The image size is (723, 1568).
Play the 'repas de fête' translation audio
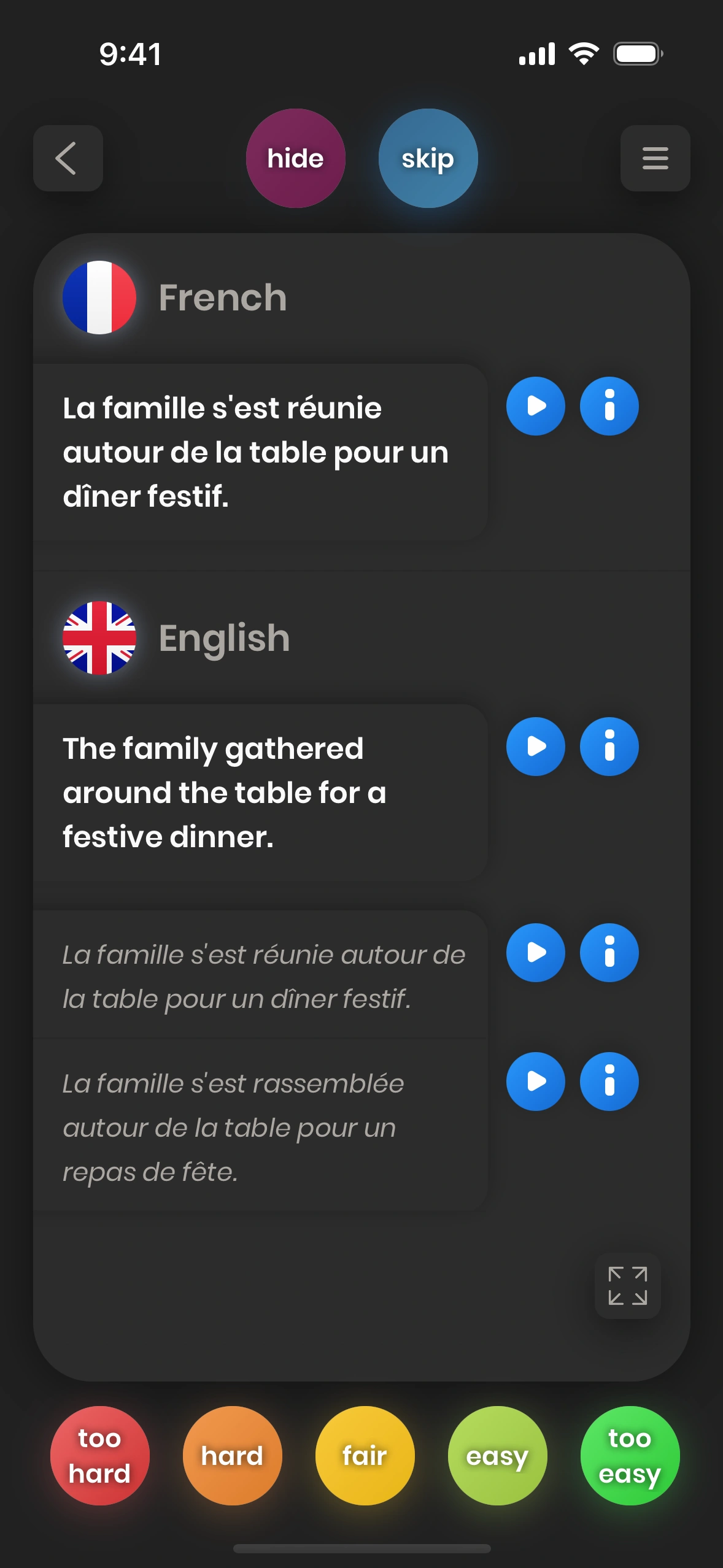(x=535, y=1082)
